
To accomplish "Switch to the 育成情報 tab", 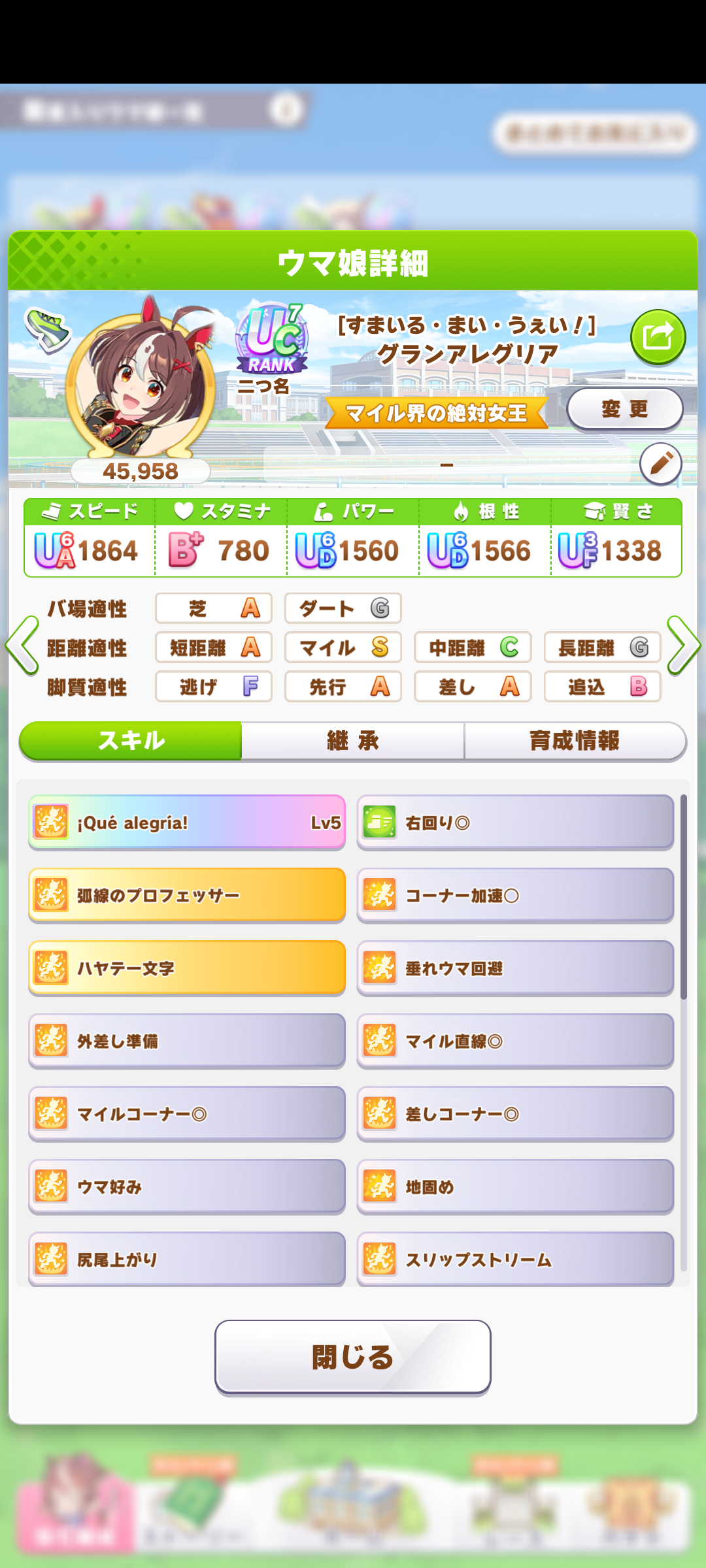I will coord(574,741).
